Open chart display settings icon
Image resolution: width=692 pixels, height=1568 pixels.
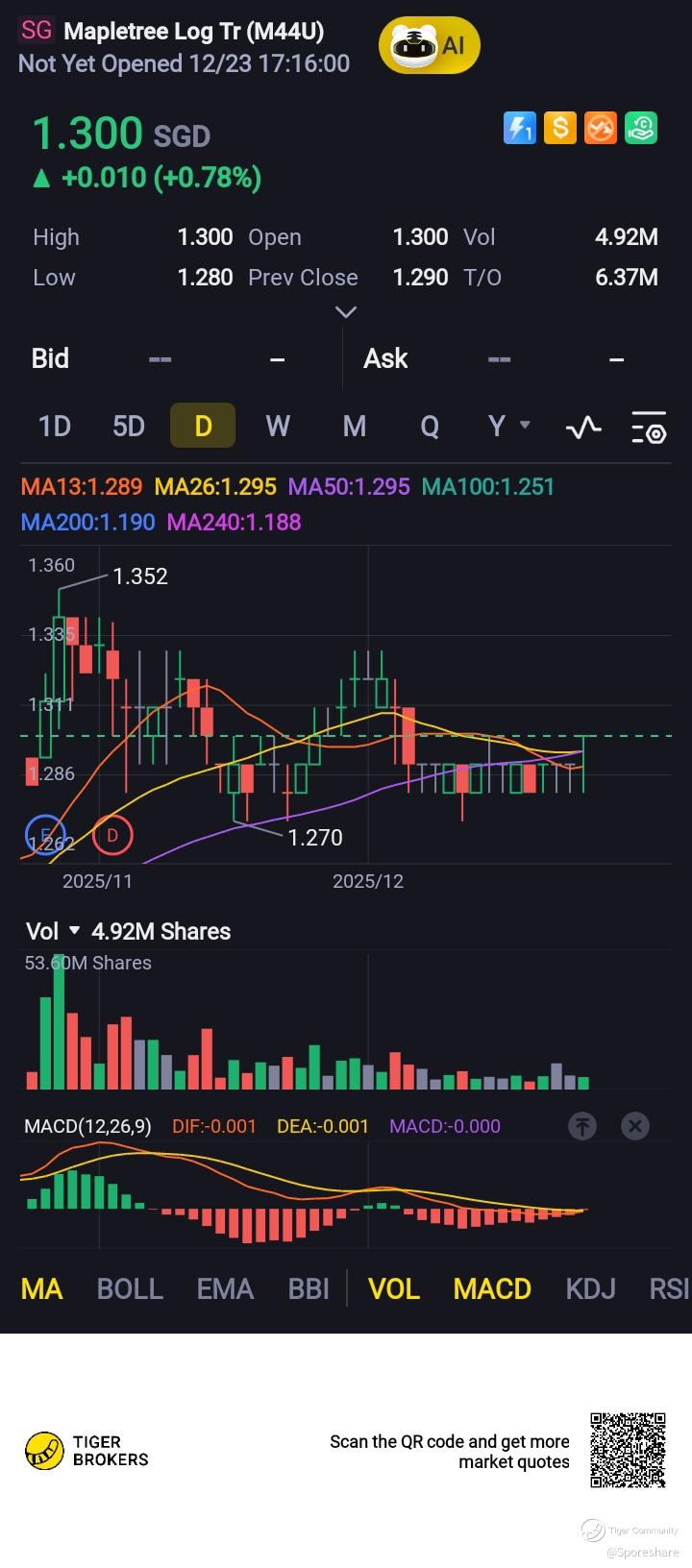[x=649, y=427]
